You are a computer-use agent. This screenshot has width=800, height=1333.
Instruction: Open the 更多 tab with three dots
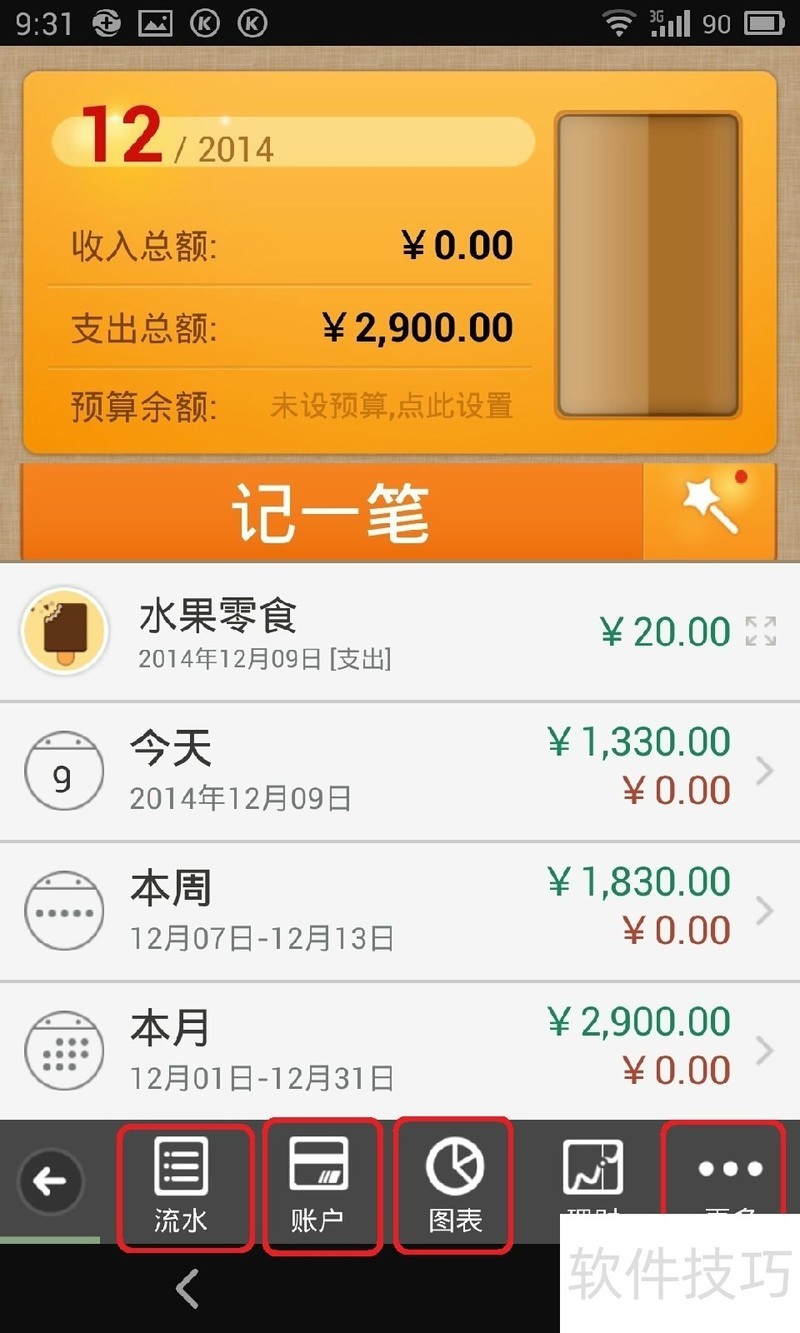[728, 1172]
